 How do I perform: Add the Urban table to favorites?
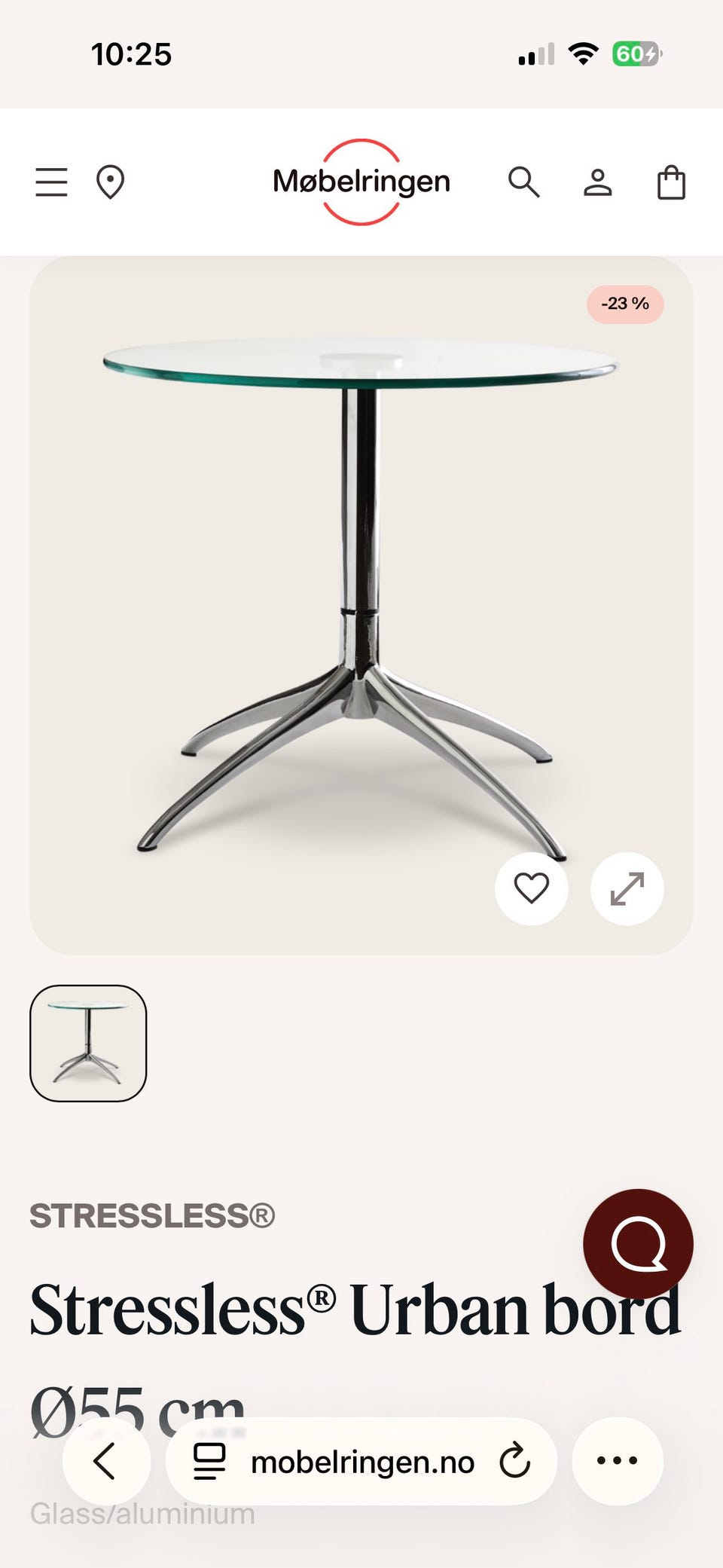click(531, 888)
